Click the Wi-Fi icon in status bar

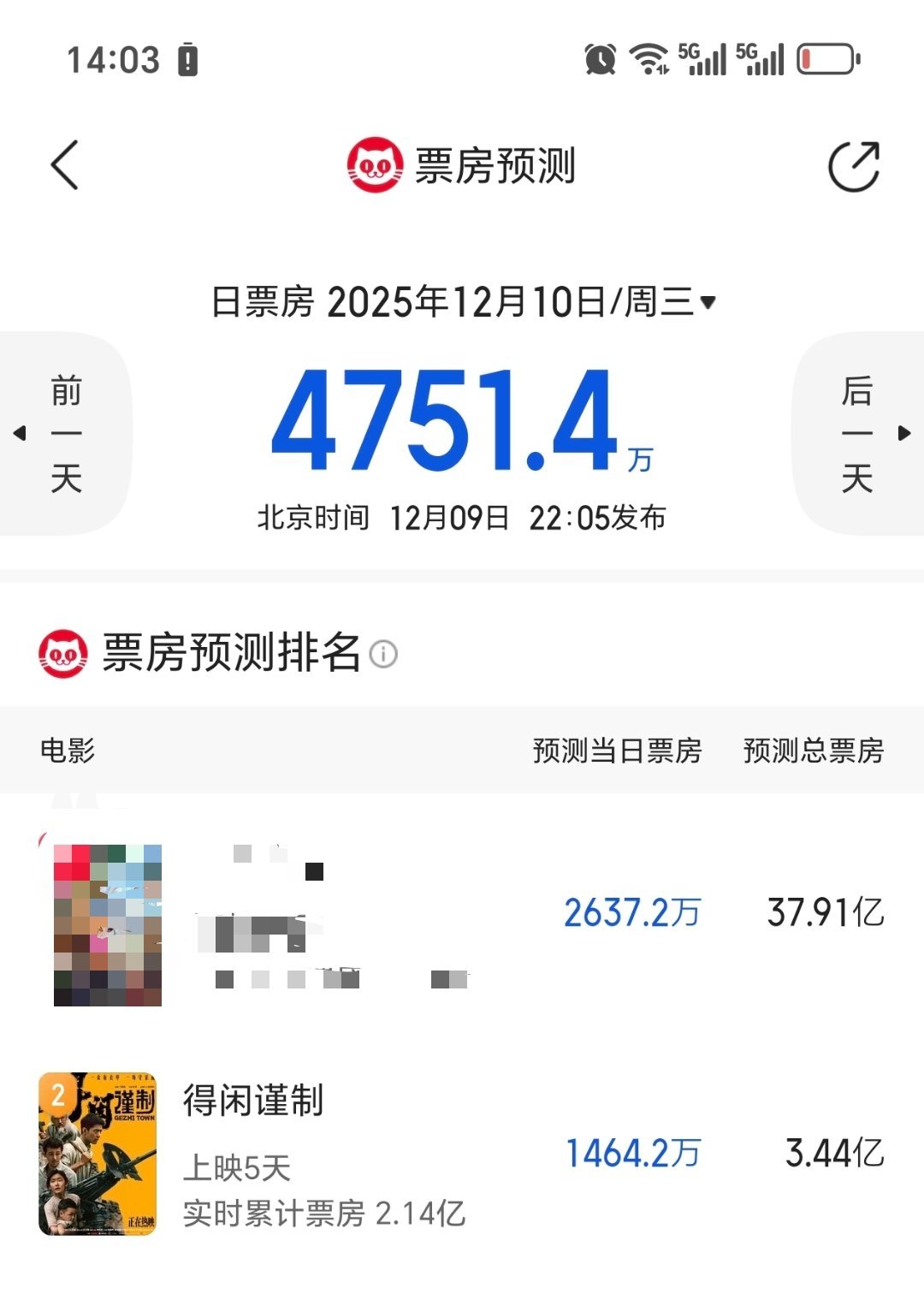pyautogui.click(x=648, y=58)
